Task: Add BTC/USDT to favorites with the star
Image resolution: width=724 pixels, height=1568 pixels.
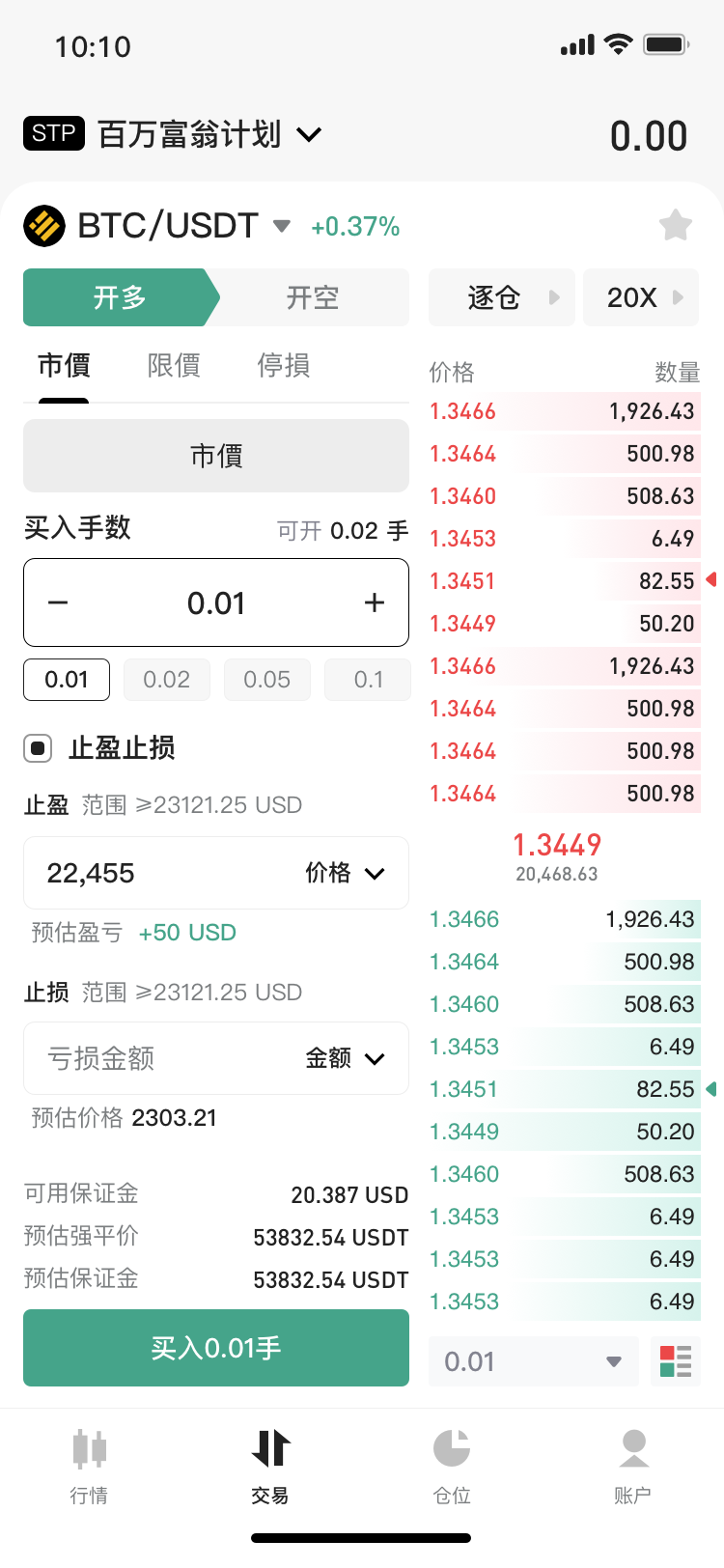Action: [675, 226]
